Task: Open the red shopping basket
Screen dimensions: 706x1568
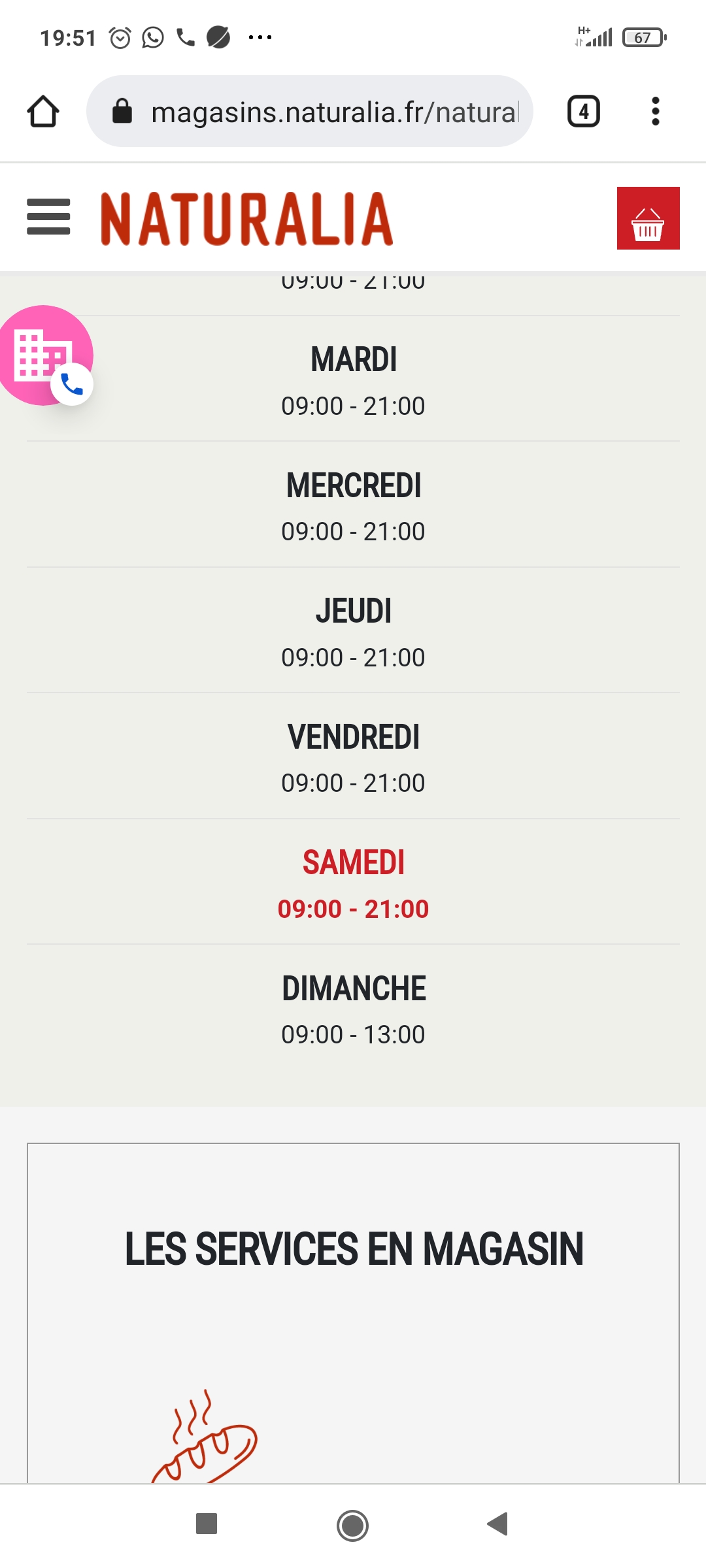Action: (x=648, y=218)
